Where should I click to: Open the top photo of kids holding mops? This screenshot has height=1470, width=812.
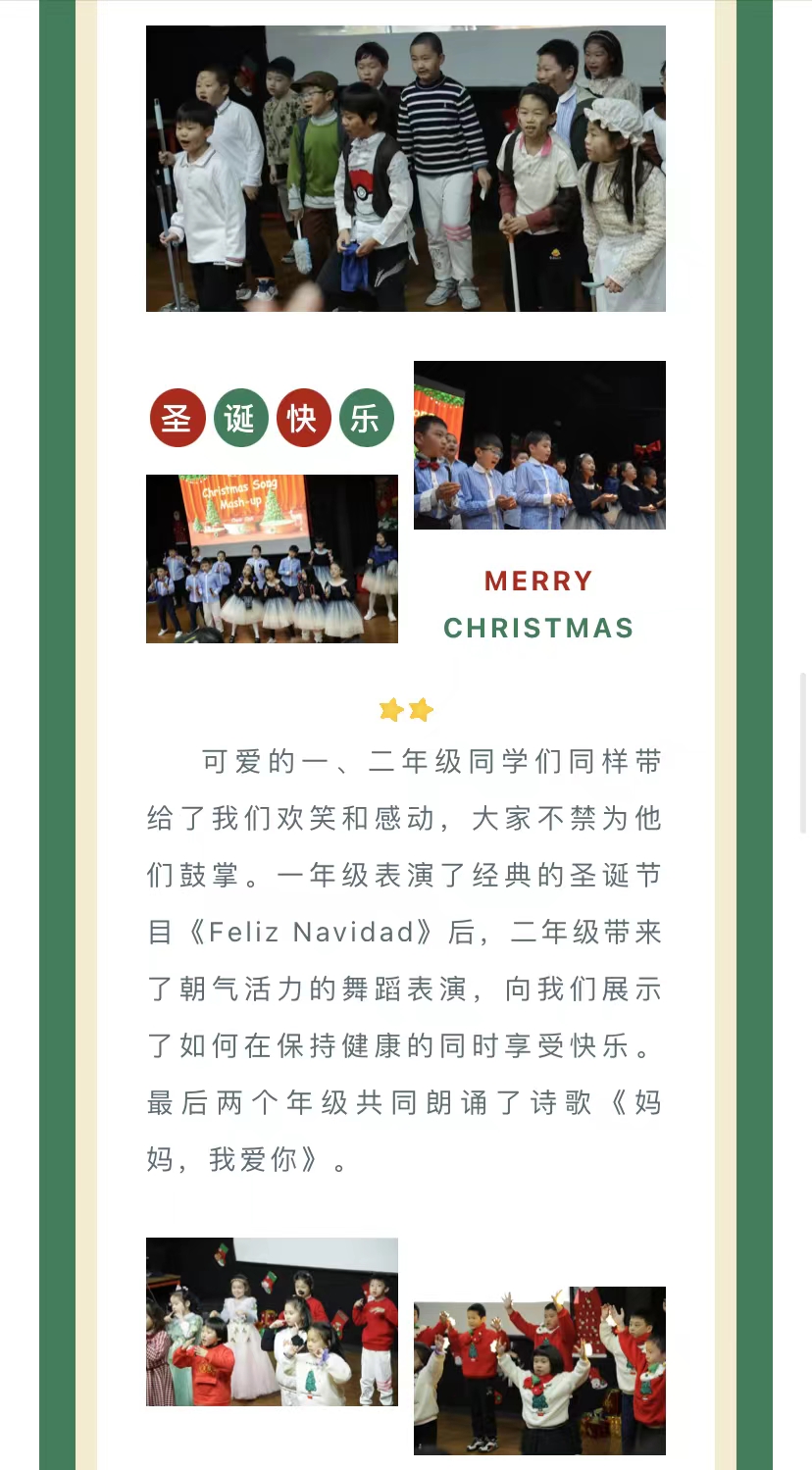[x=405, y=169]
